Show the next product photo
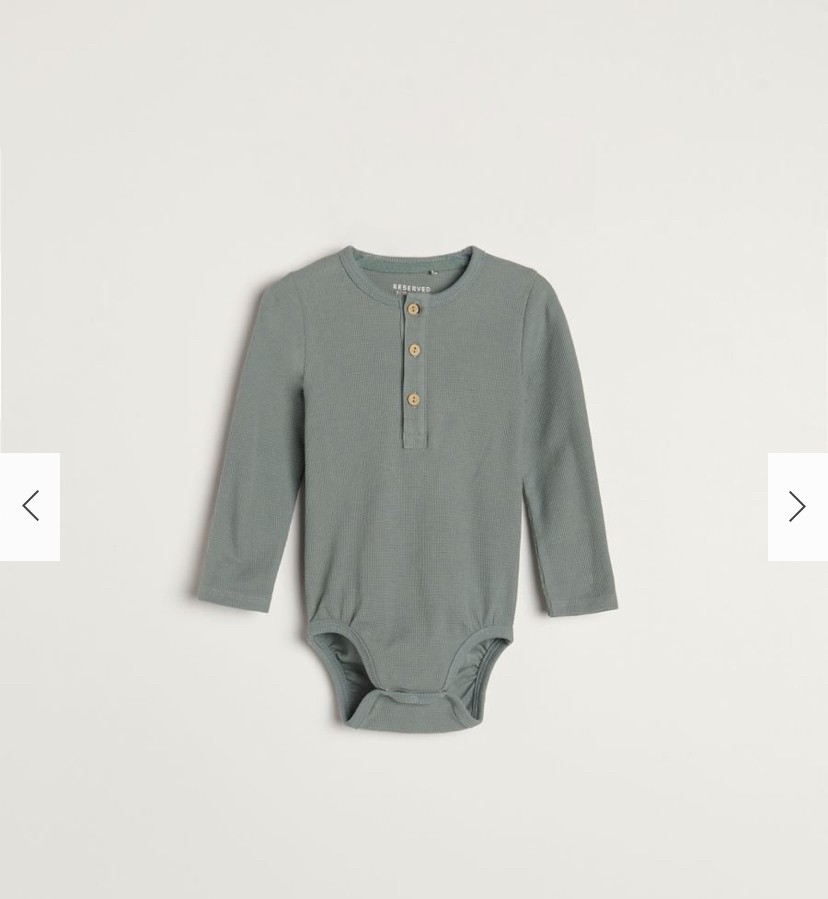828x899 pixels. click(797, 506)
